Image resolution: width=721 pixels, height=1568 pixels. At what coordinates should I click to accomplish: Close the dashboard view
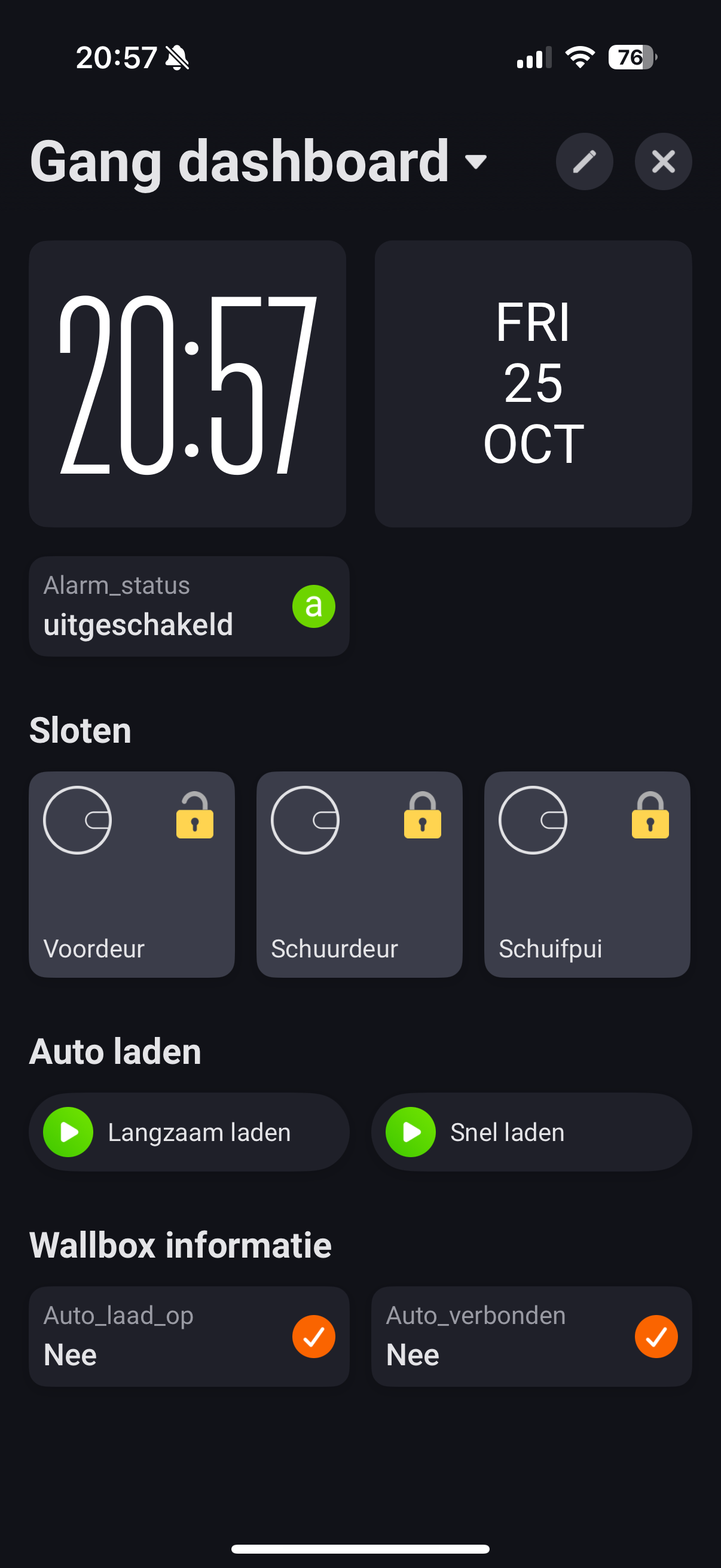pos(662,162)
